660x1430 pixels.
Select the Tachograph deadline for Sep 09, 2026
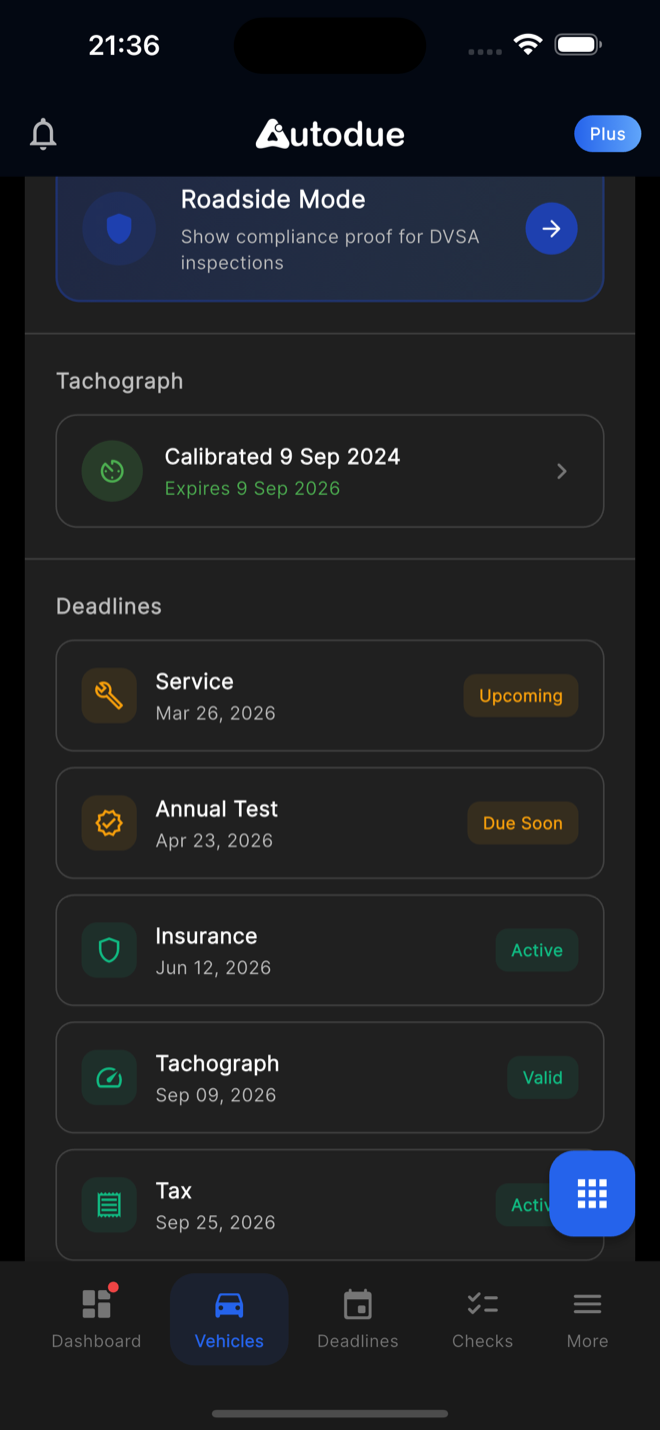point(330,1077)
